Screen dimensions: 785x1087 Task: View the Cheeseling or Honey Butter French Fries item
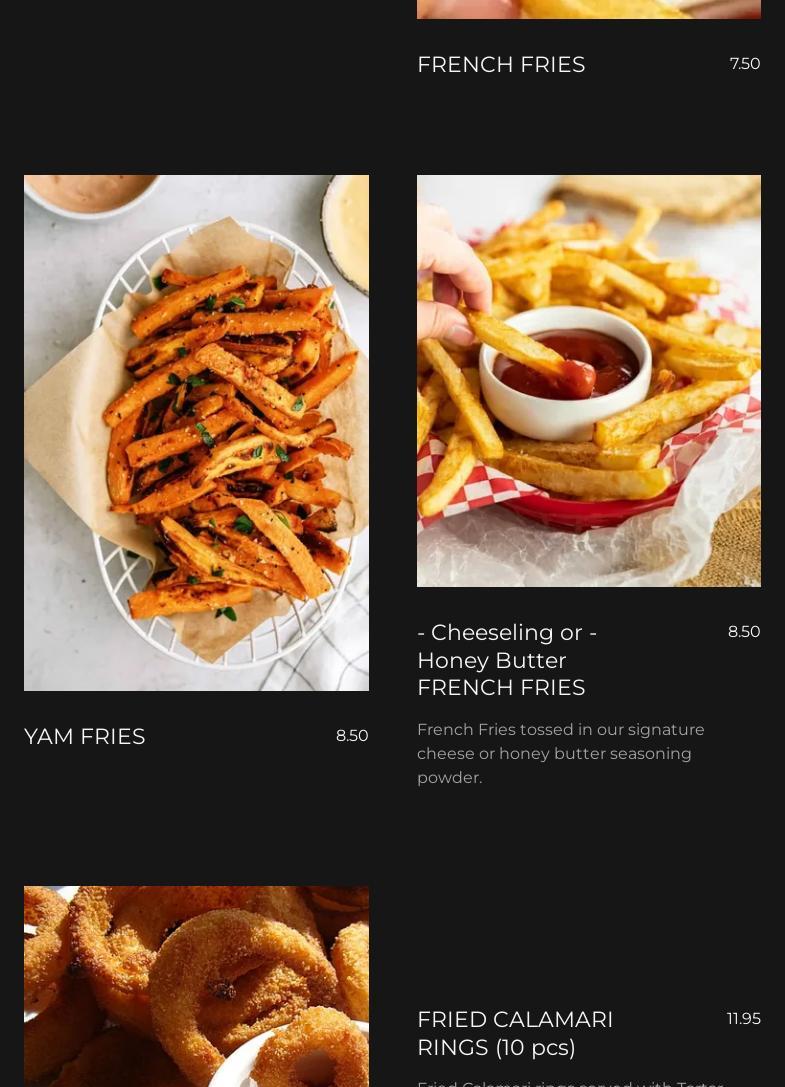507,660
